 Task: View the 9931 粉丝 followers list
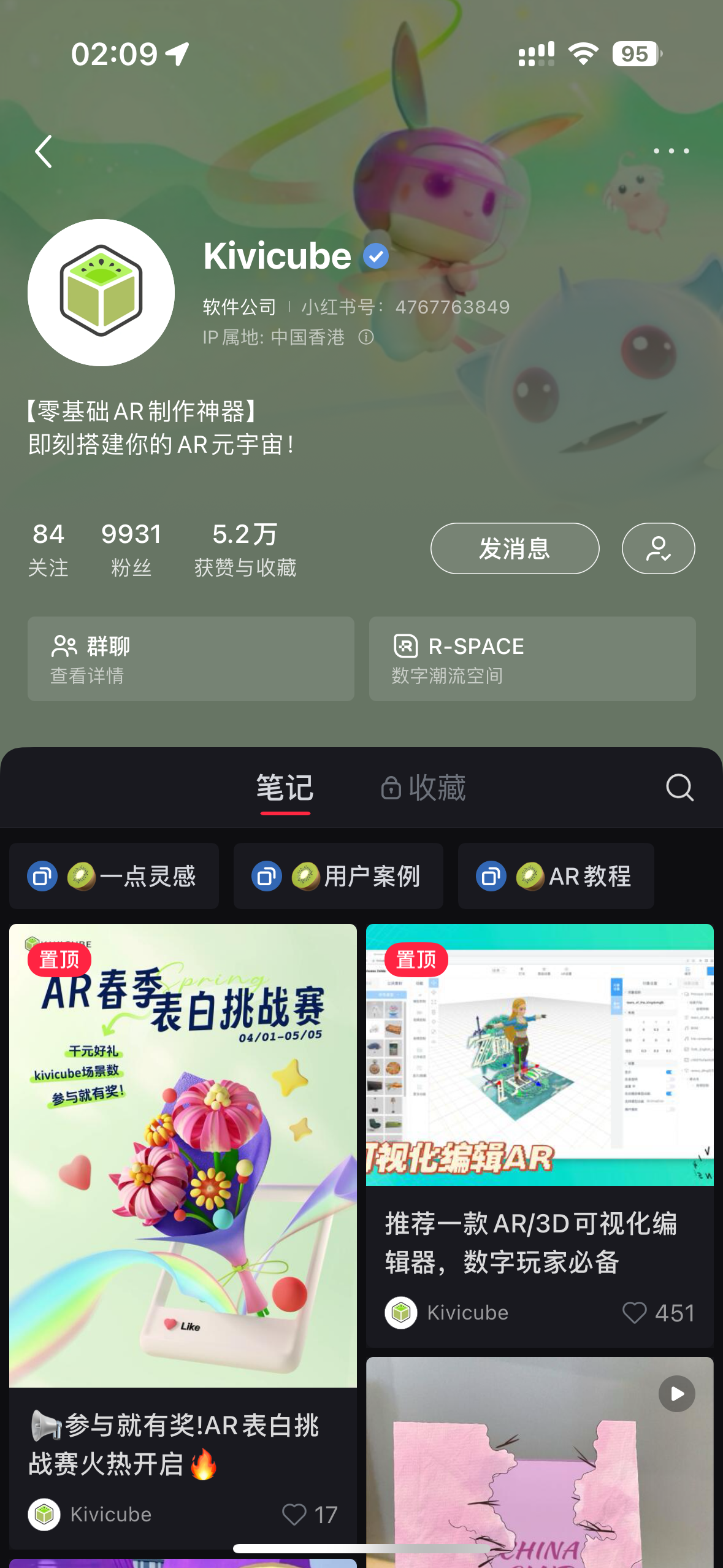131,548
